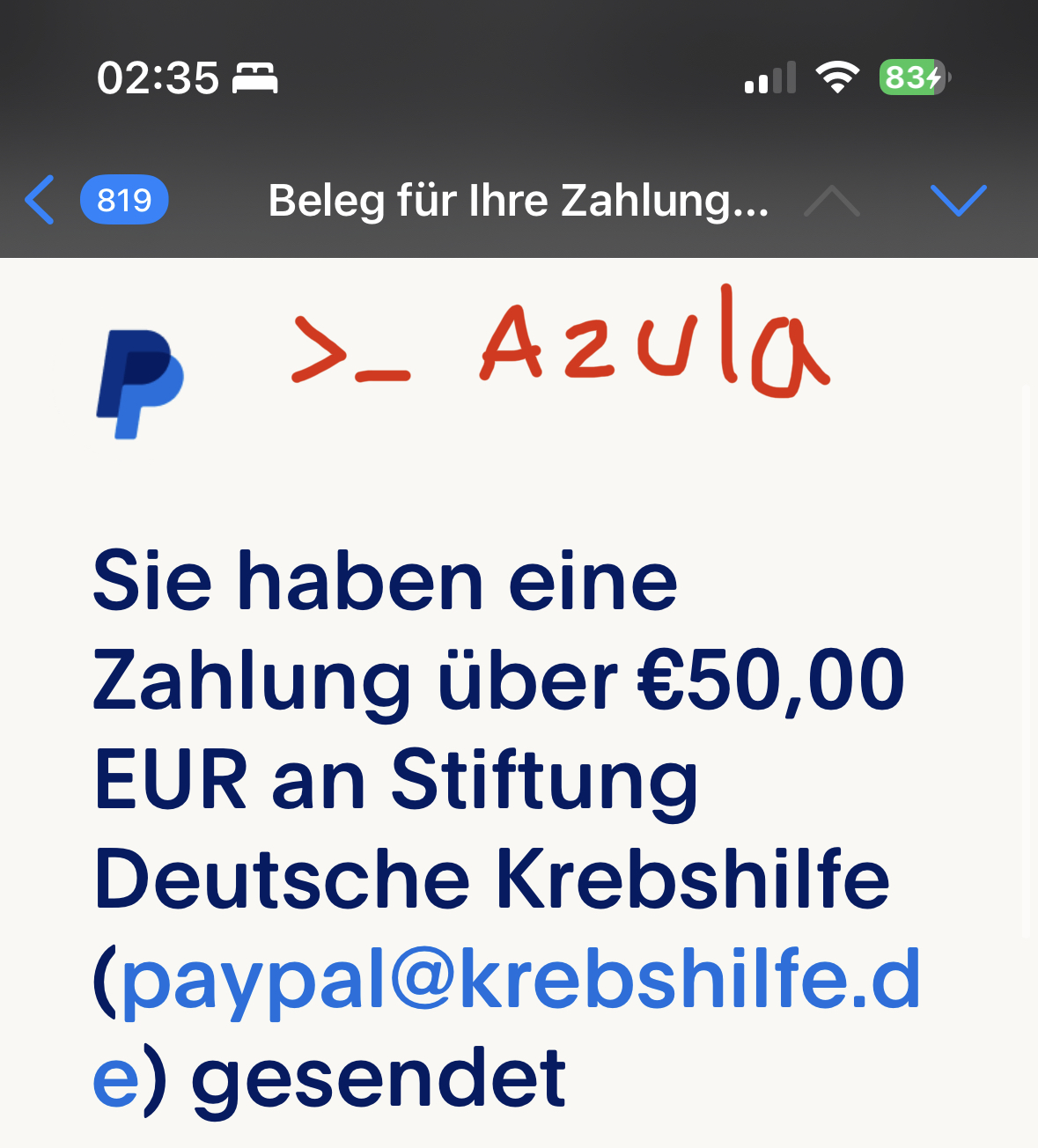
Task: Open the paypal@krebshilfe.de email link
Action: (519, 979)
